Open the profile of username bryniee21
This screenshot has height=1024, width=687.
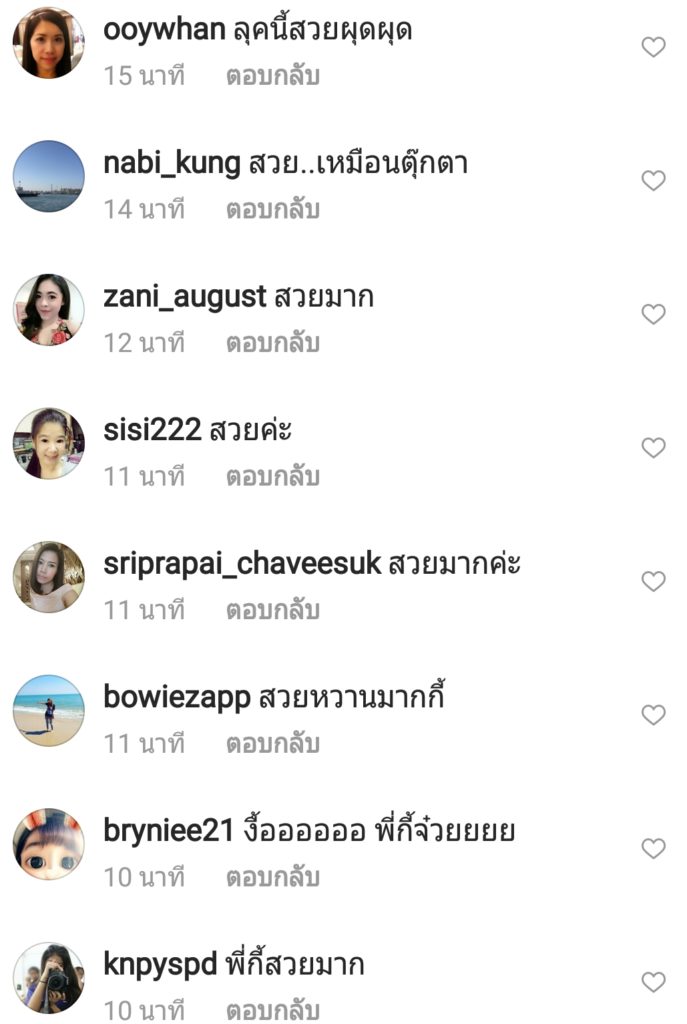click(168, 830)
